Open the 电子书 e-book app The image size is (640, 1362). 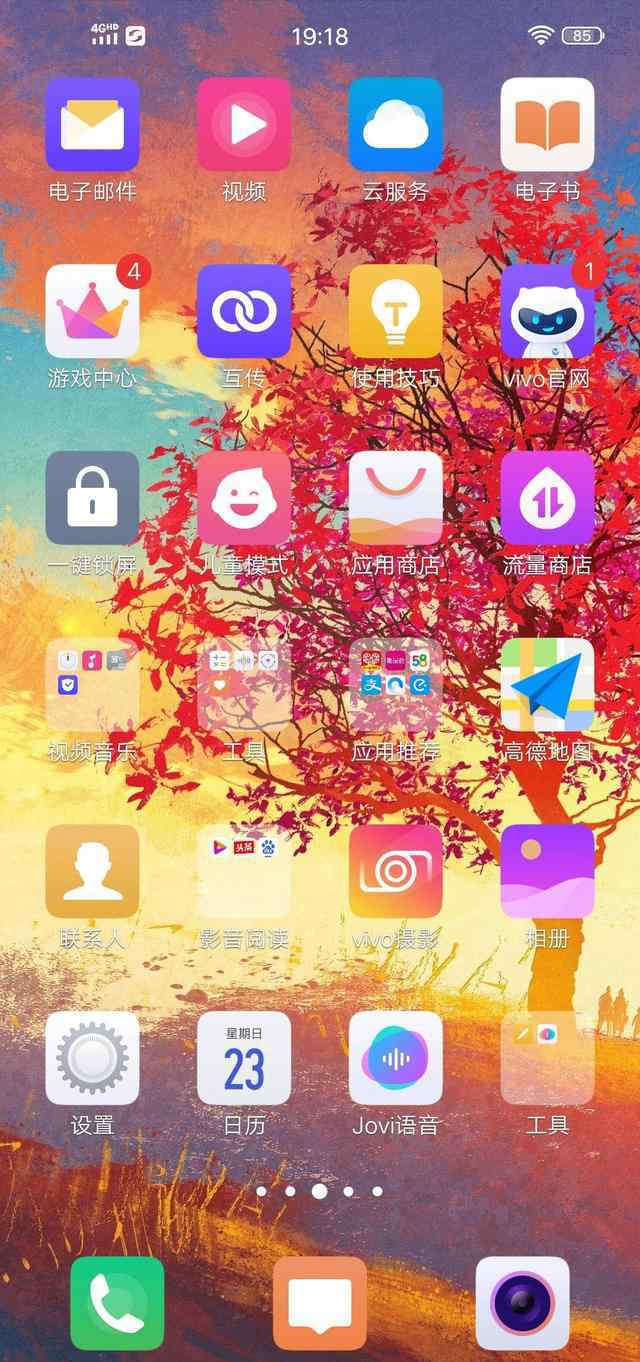click(x=548, y=124)
